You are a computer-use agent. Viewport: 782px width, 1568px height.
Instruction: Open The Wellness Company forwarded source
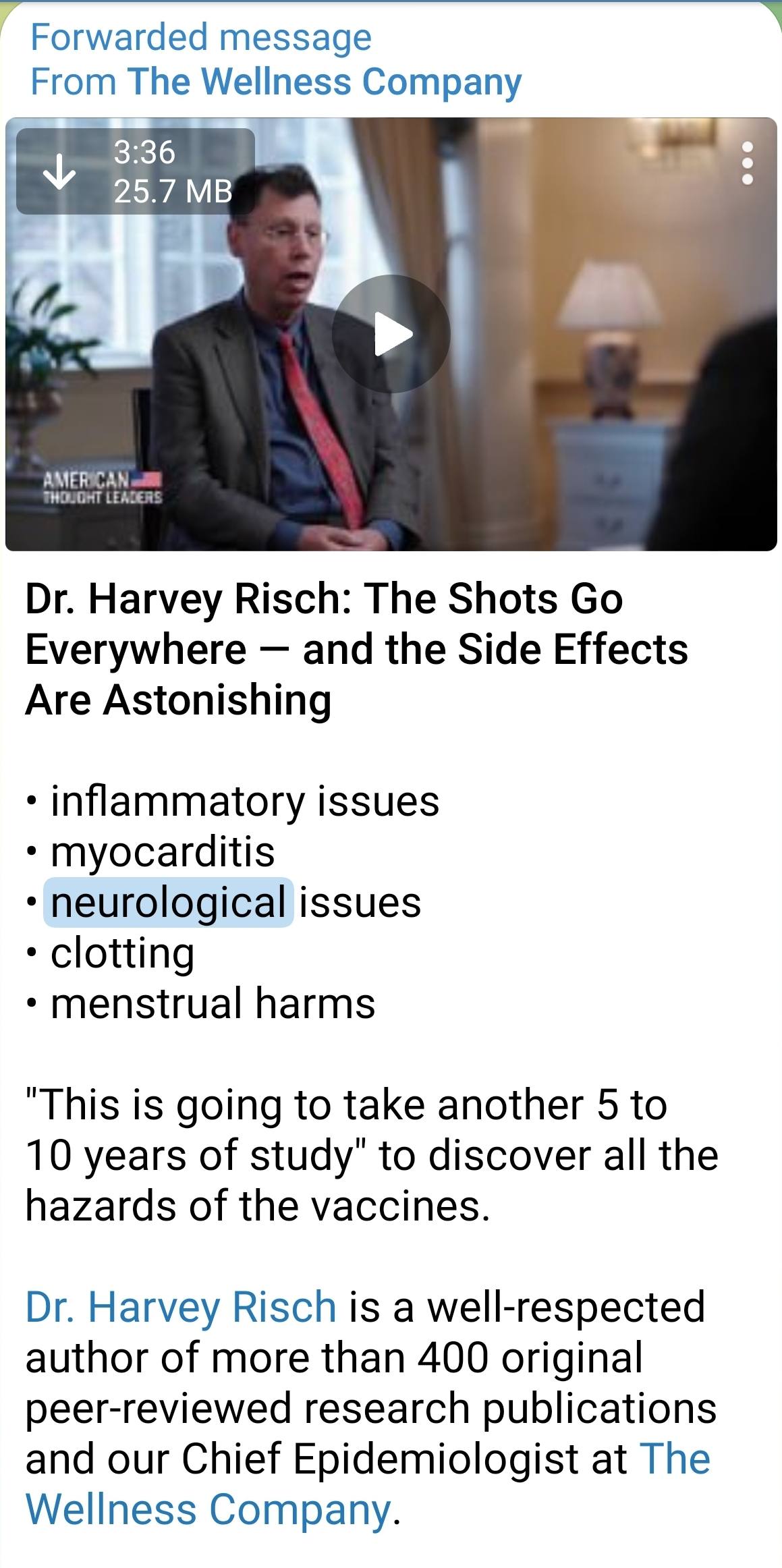pos(324,82)
